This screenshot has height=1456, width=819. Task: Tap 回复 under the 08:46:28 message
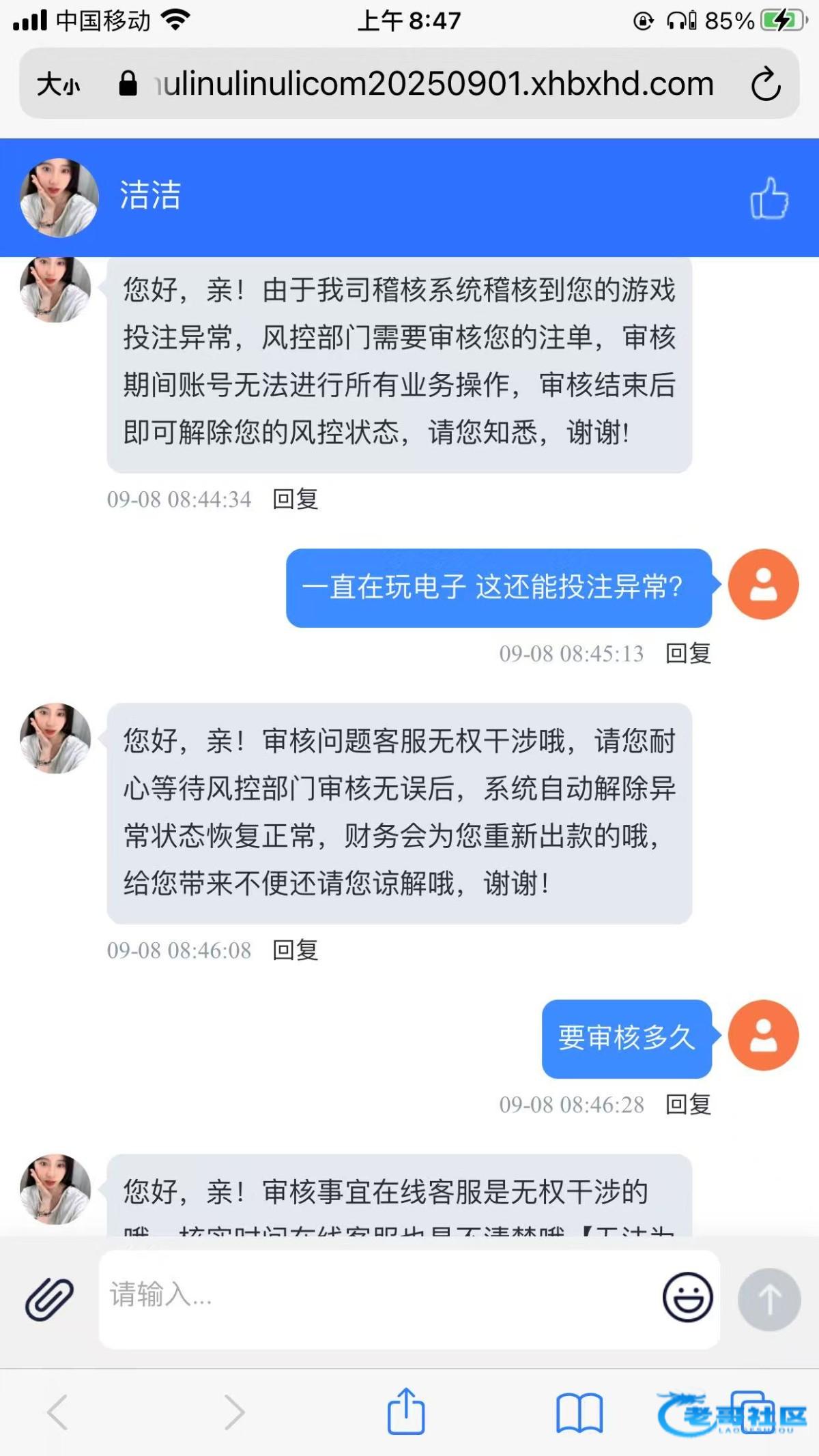coord(689,1104)
